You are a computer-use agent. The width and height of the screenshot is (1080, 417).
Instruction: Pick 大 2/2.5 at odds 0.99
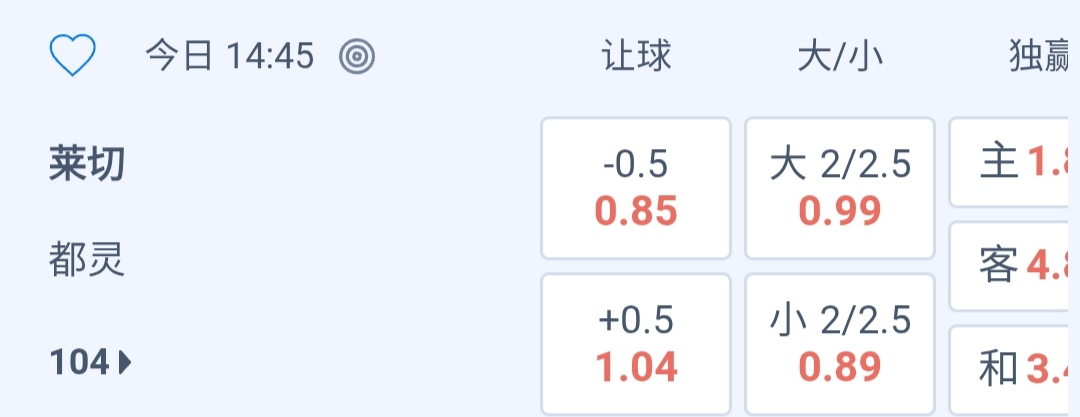point(840,188)
